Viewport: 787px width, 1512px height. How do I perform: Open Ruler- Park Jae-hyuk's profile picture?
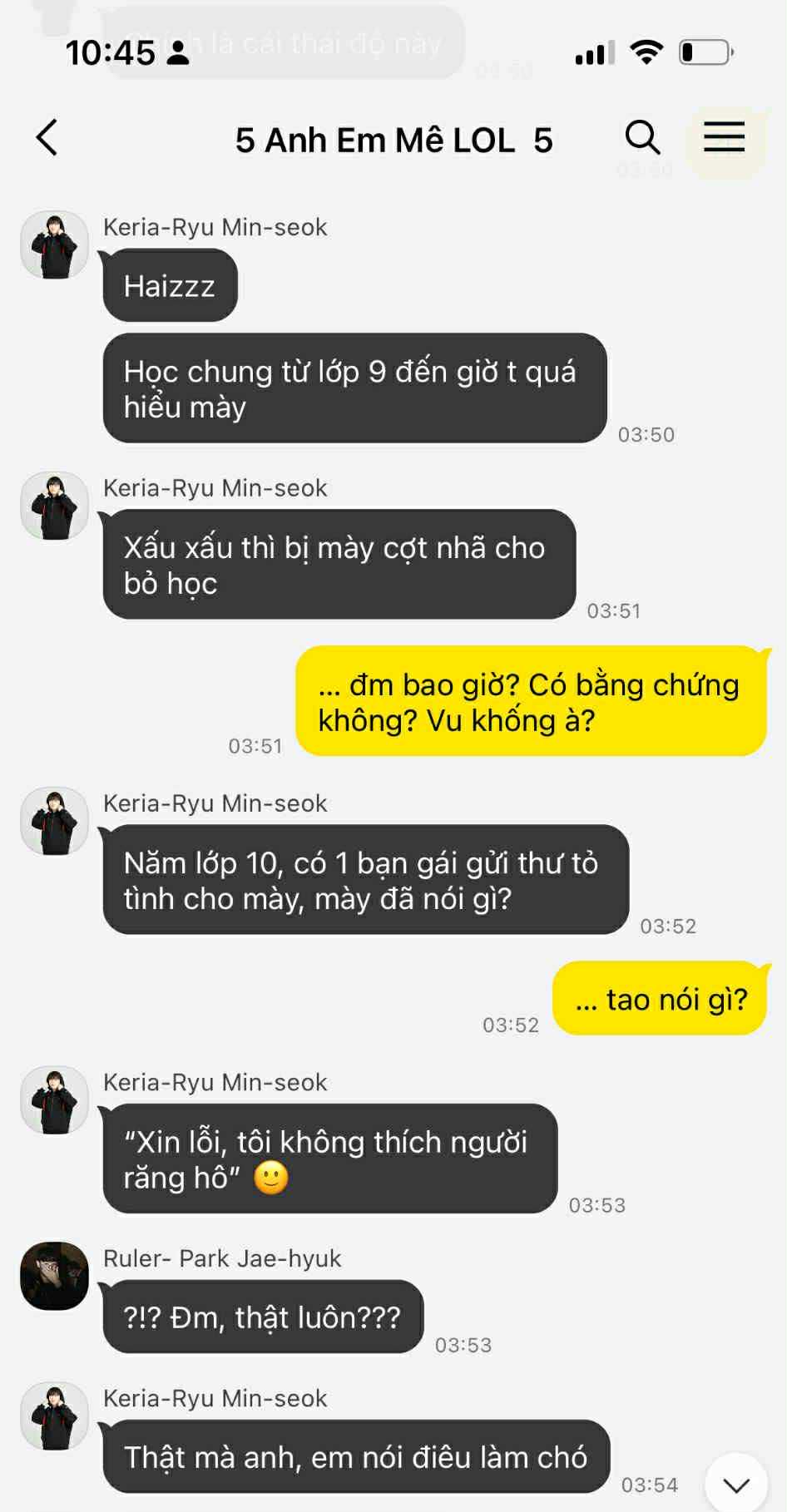pos(54,1276)
